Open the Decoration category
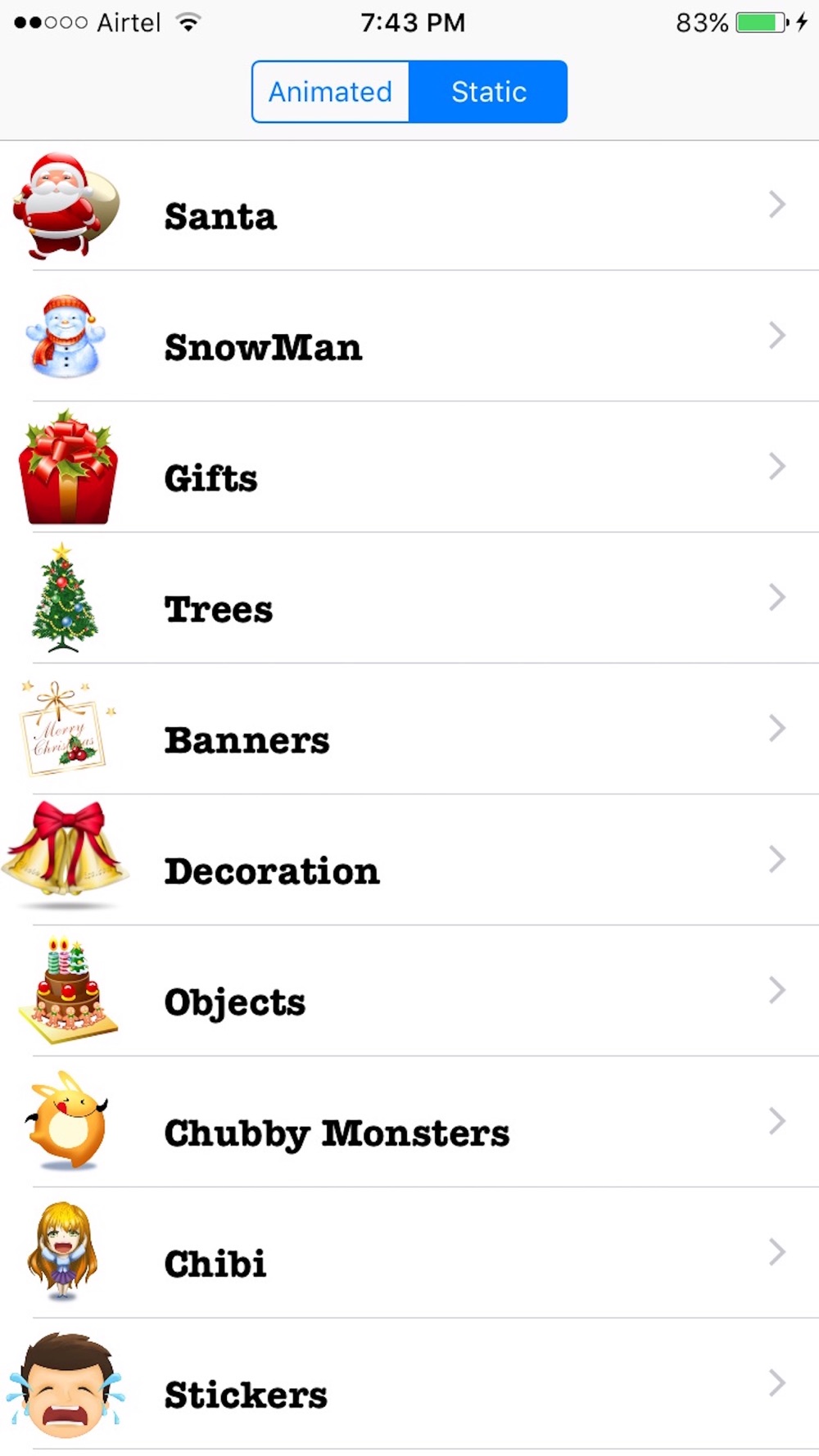The width and height of the screenshot is (819, 1456). (x=409, y=860)
